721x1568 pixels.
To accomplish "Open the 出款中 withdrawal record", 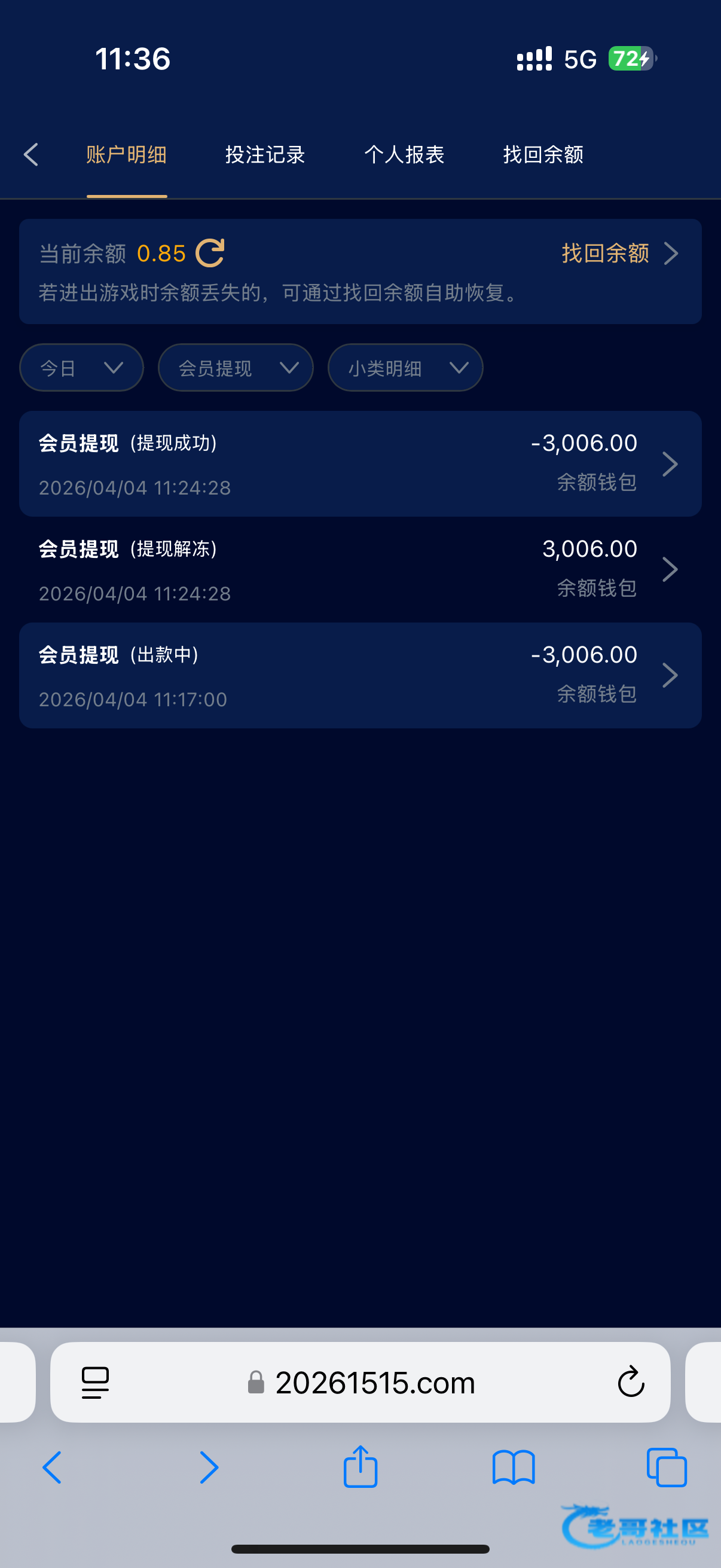I will coord(360,675).
